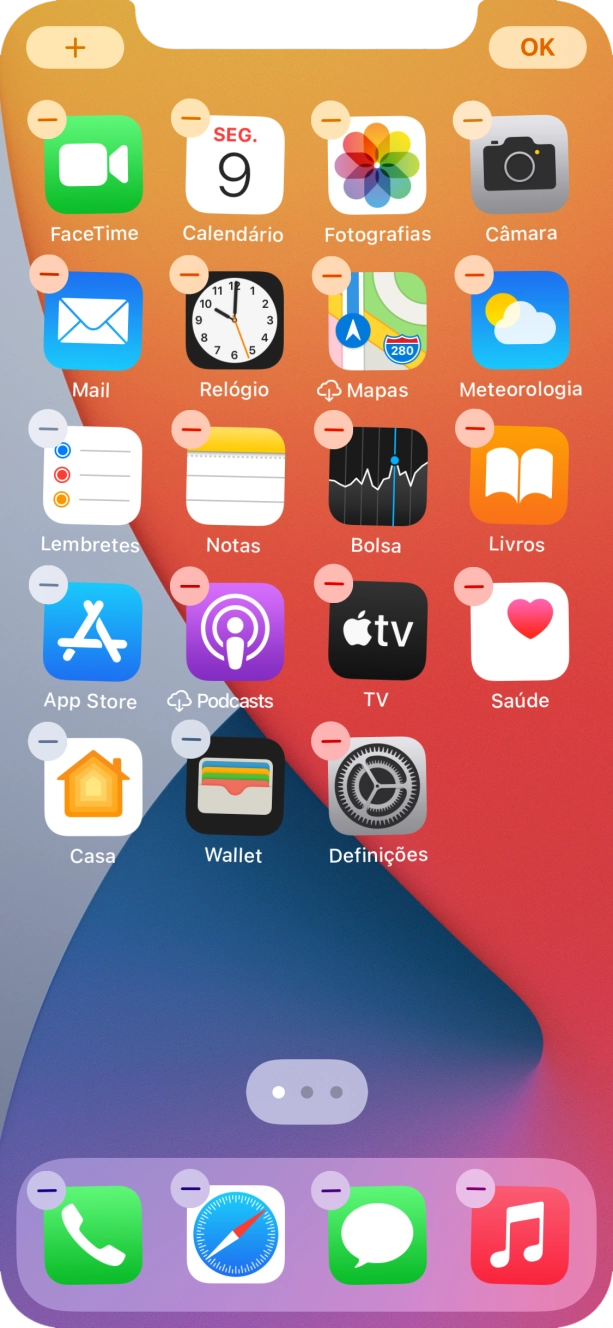The height and width of the screenshot is (1328, 613).
Task: Select the Mail app icon
Action: (92, 321)
